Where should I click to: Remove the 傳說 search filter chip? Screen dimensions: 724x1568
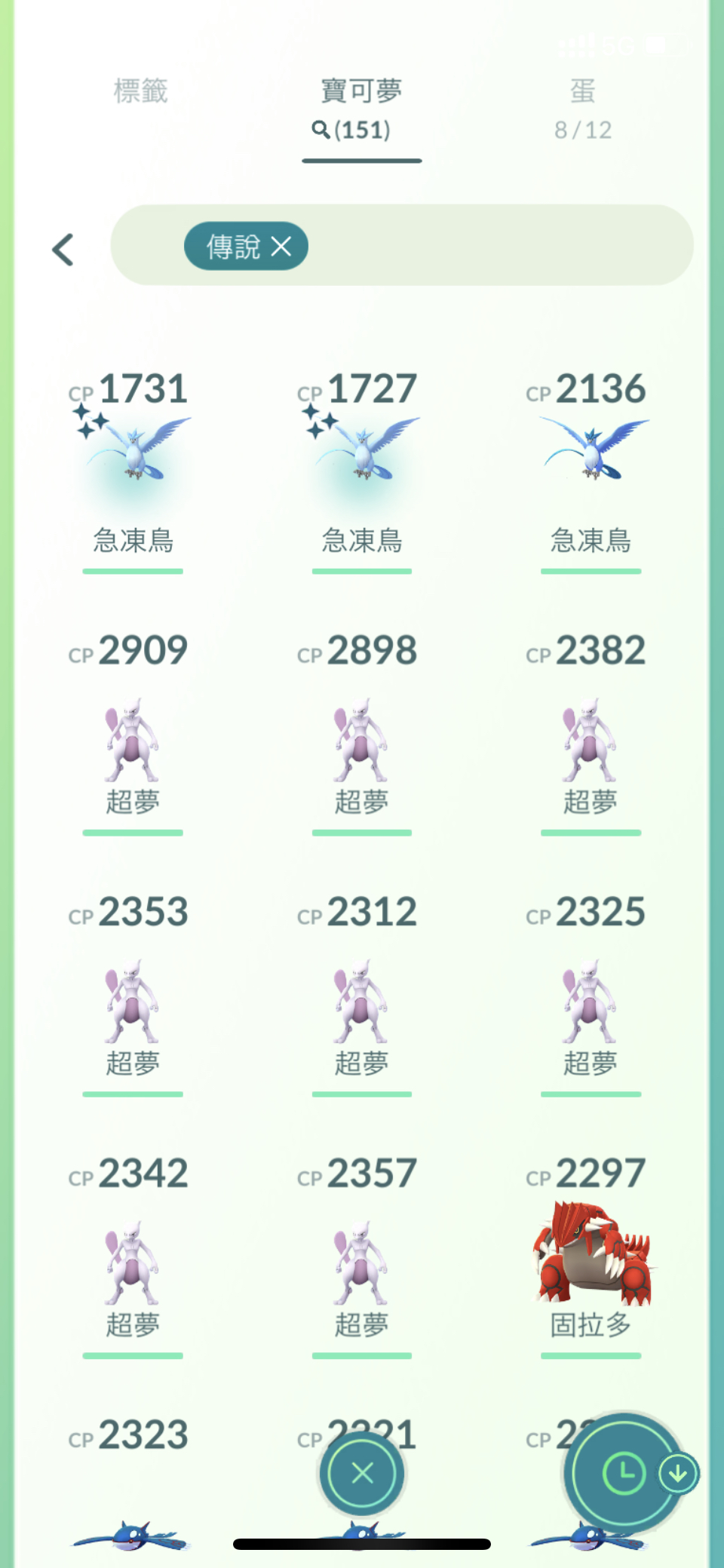(281, 247)
